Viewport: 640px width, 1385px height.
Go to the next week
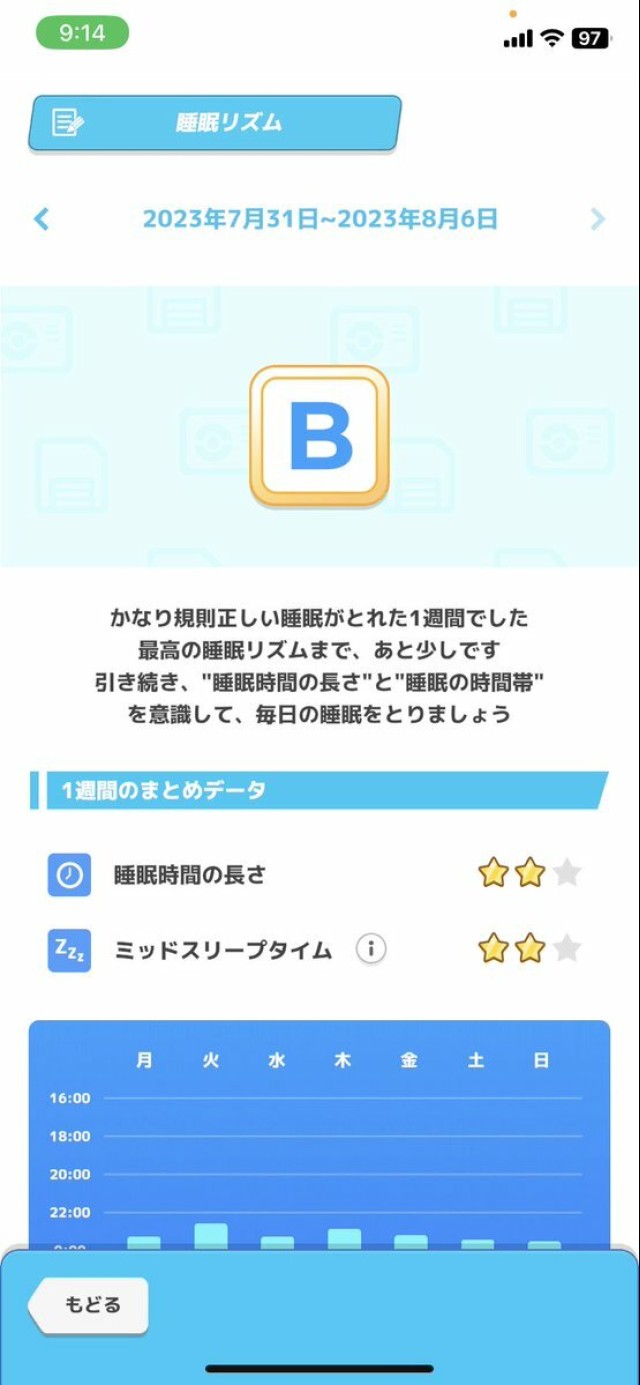[598, 219]
